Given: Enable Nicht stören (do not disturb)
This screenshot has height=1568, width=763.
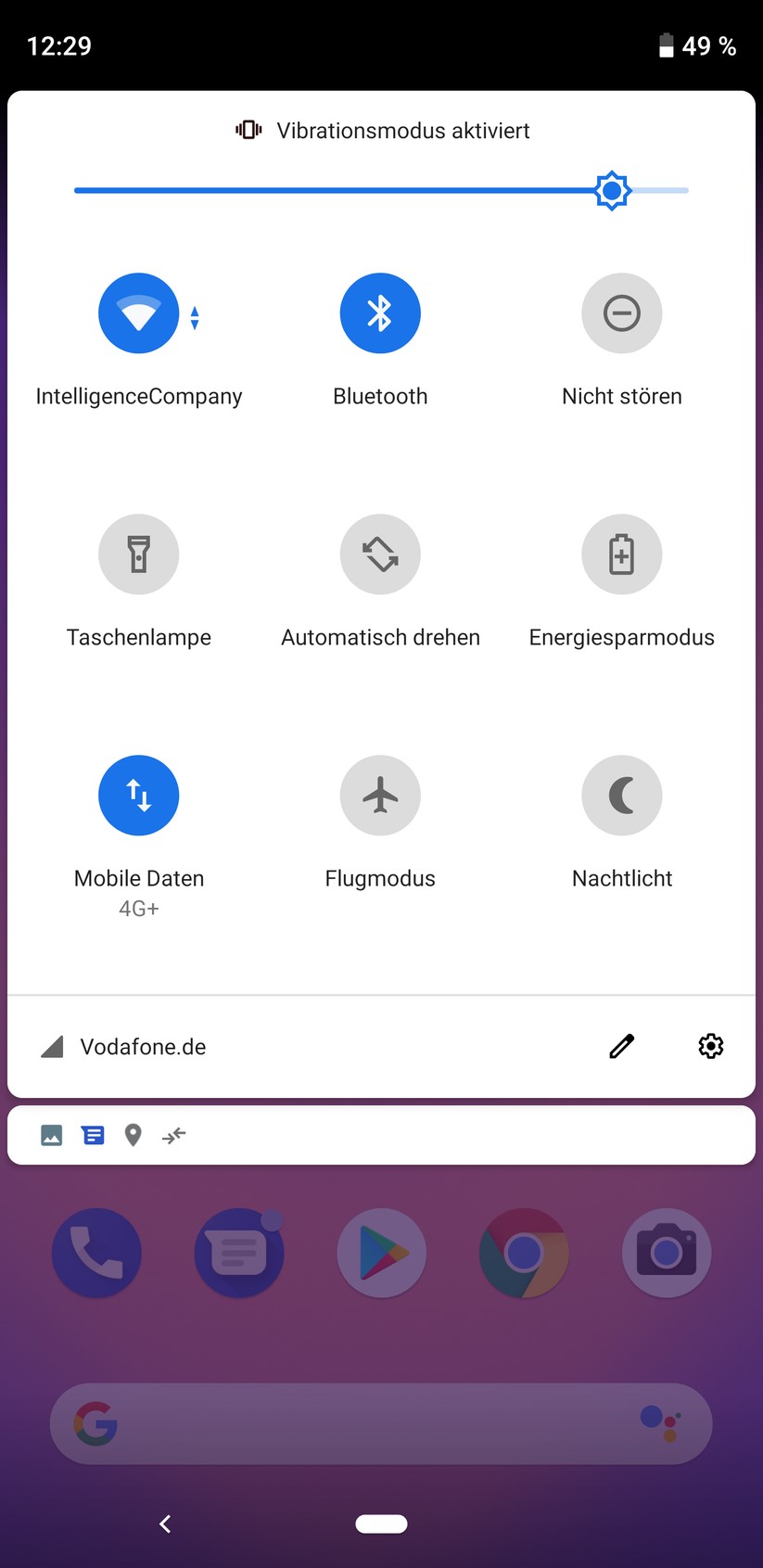Looking at the screenshot, I should pos(621,312).
